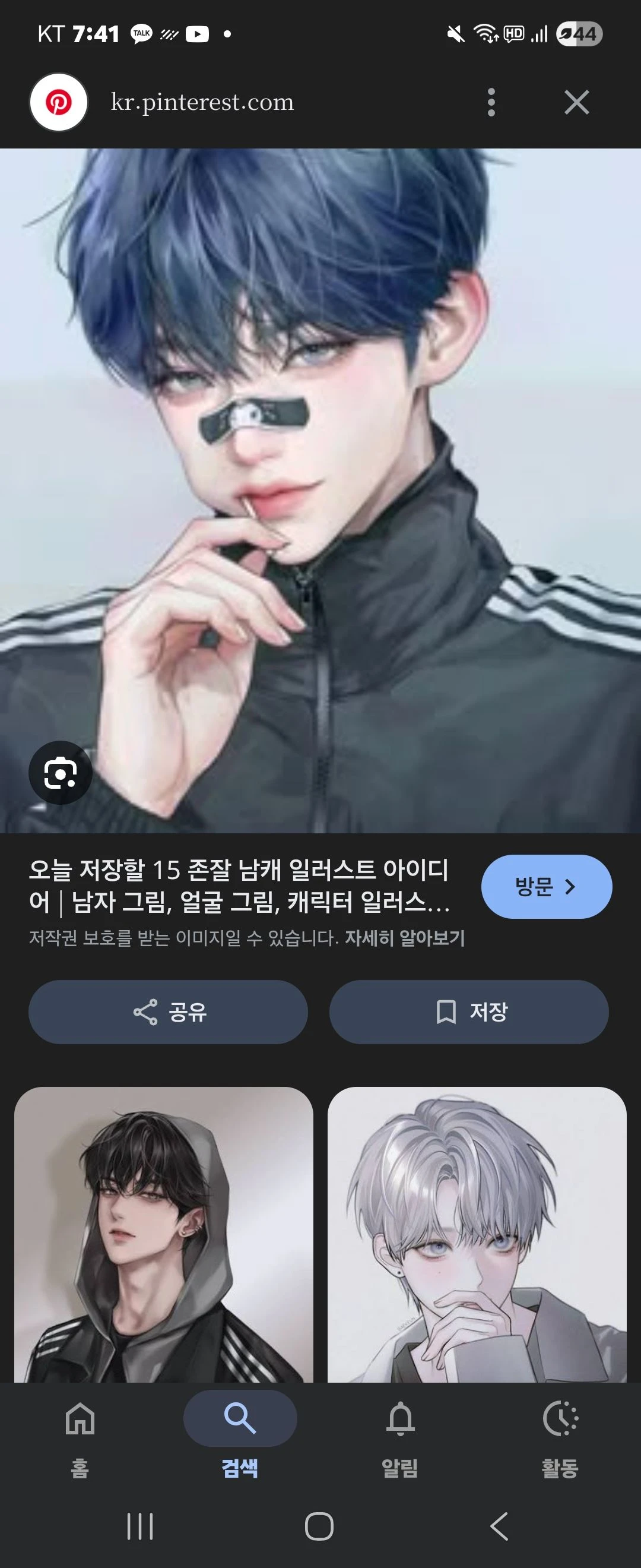641x1568 pixels.
Task: Open the Pinterest source page title
Action: point(239,886)
